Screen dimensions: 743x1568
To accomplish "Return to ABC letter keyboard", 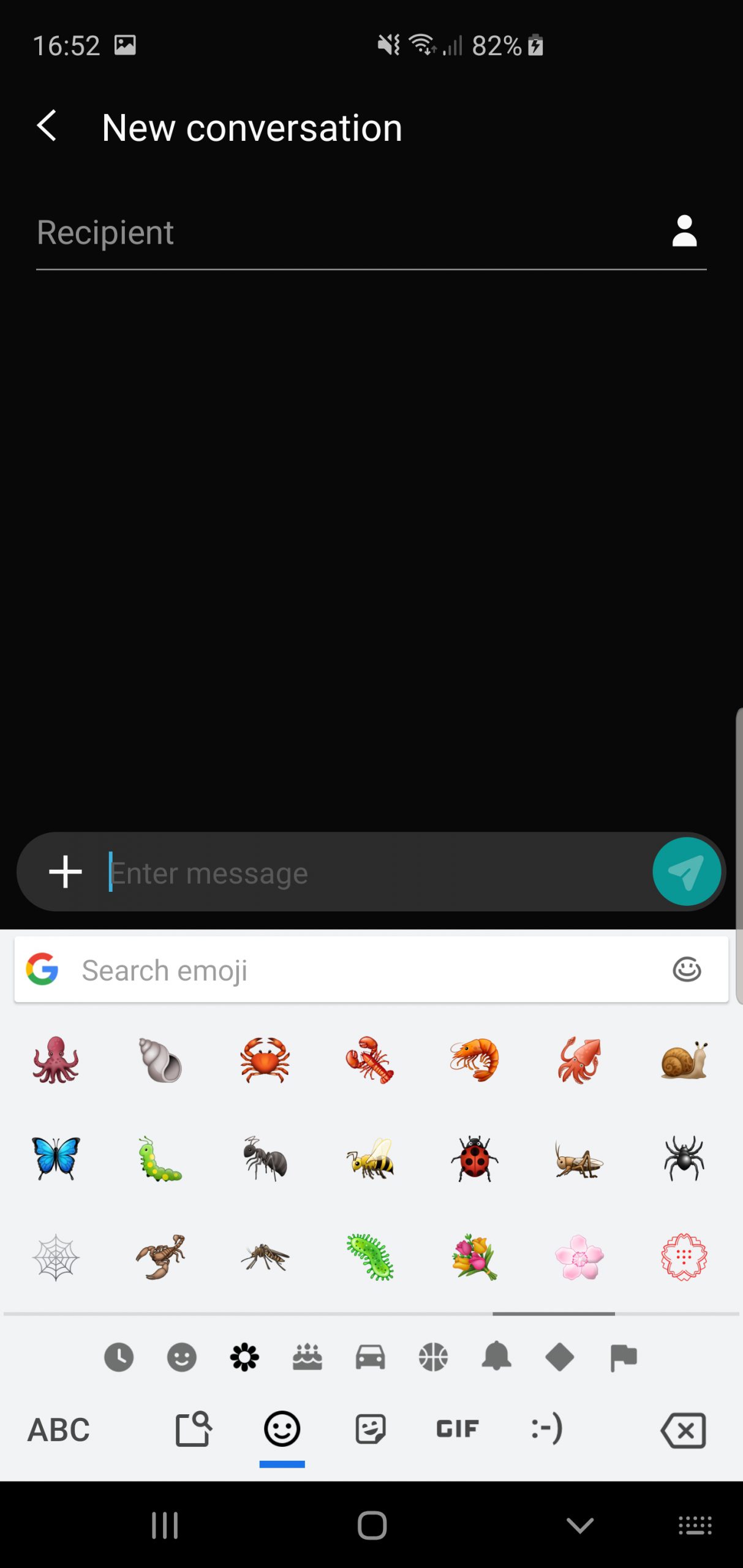I will [59, 1430].
